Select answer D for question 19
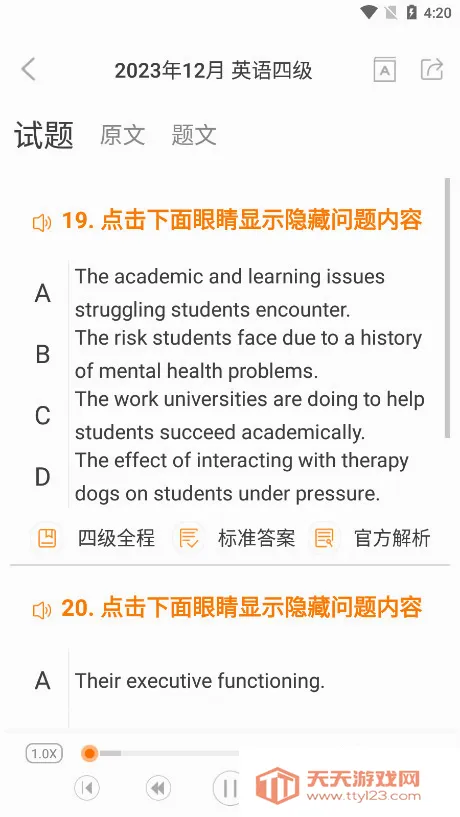This screenshot has height=817, width=460. tap(230, 476)
